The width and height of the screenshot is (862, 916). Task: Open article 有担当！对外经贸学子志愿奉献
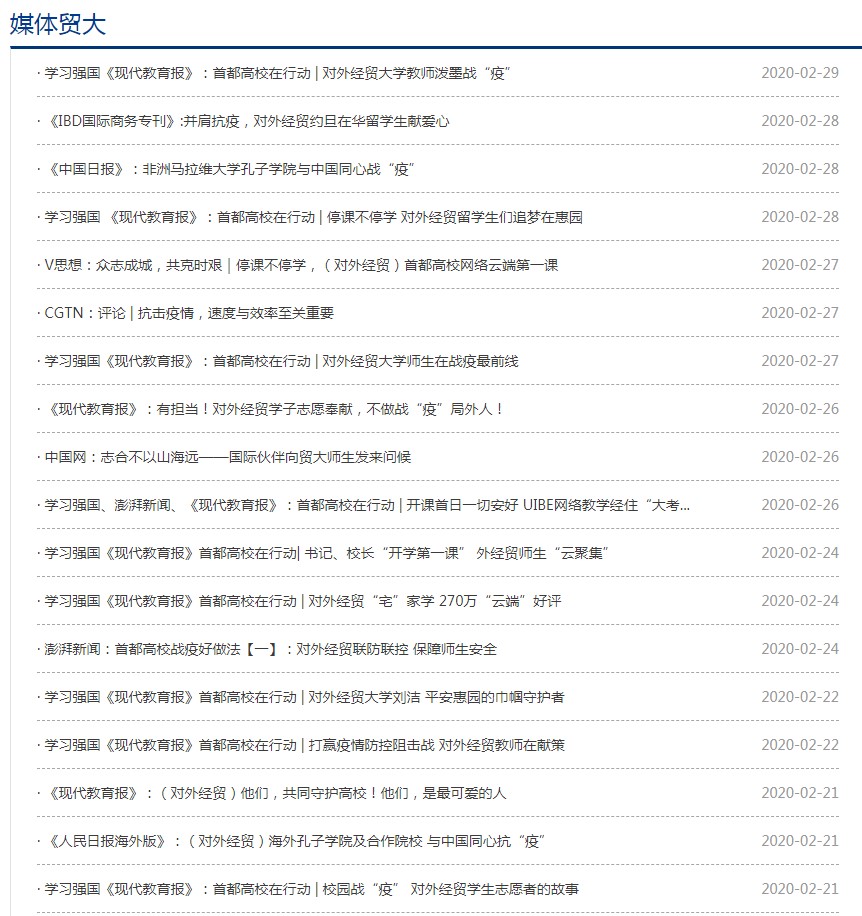275,409
